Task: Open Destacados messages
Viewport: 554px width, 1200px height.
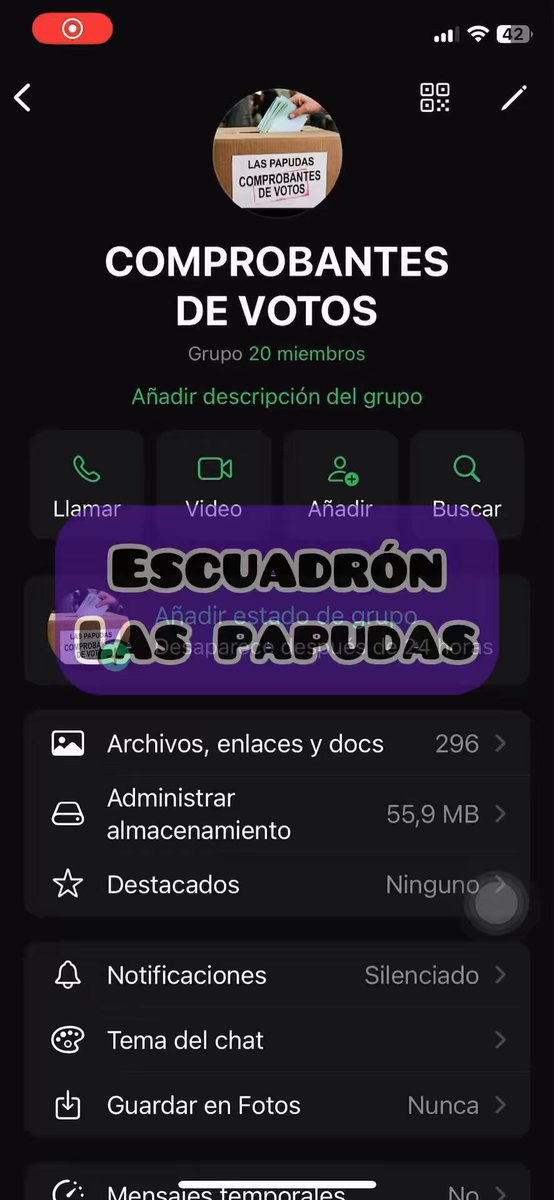Action: [277, 885]
